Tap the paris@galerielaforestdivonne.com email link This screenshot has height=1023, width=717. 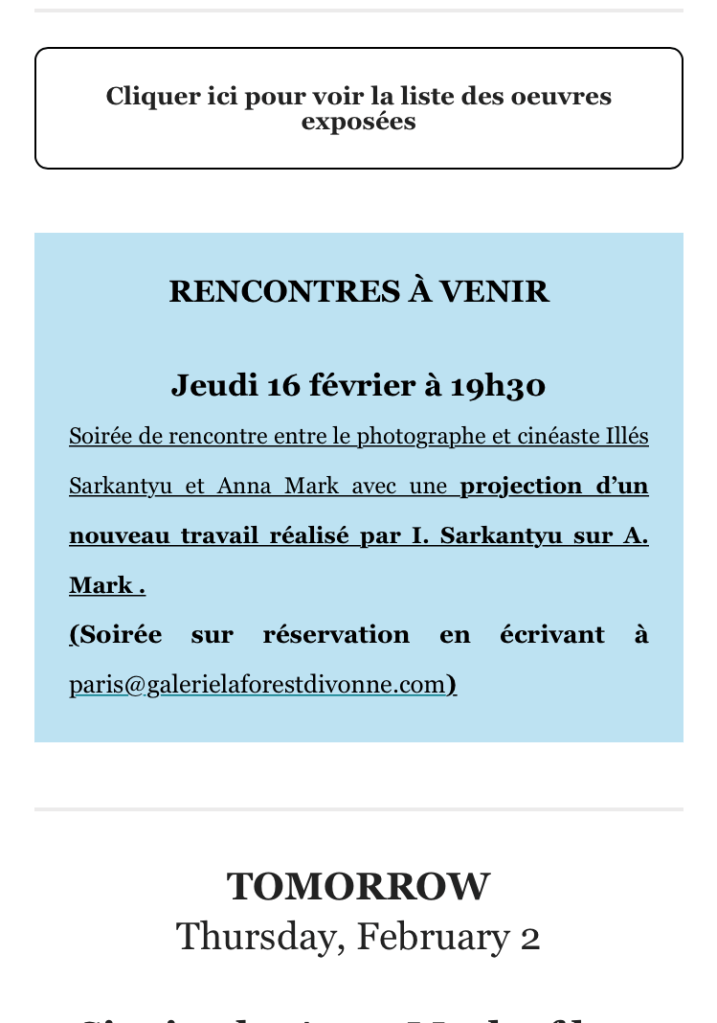click(x=257, y=685)
